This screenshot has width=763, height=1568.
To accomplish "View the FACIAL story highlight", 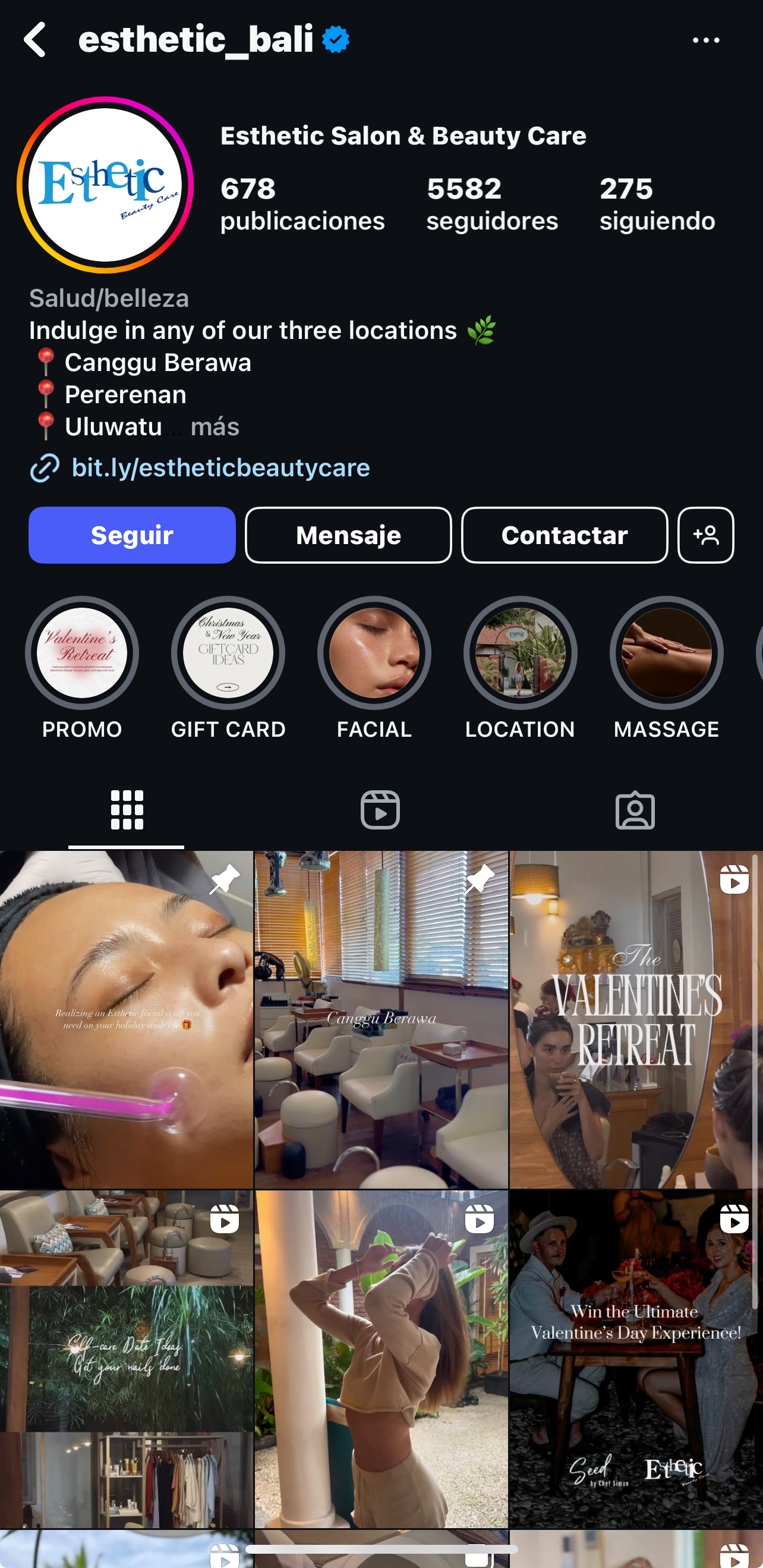I will pyautogui.click(x=374, y=653).
